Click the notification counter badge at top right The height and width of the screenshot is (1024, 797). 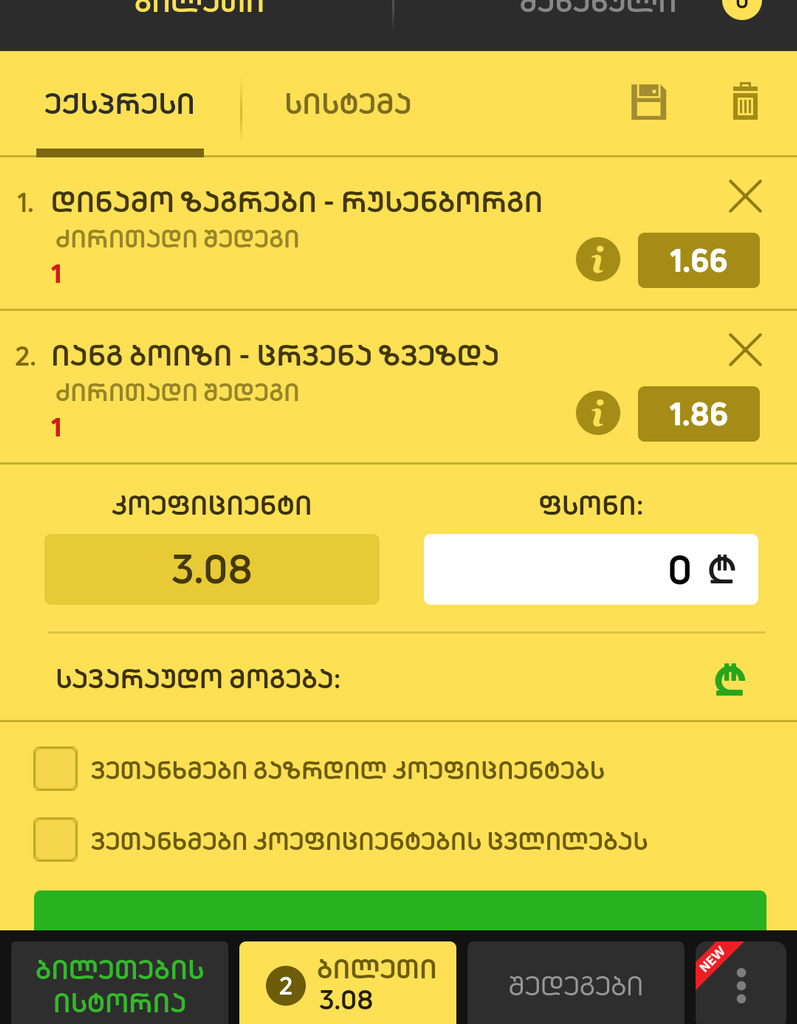[741, 8]
